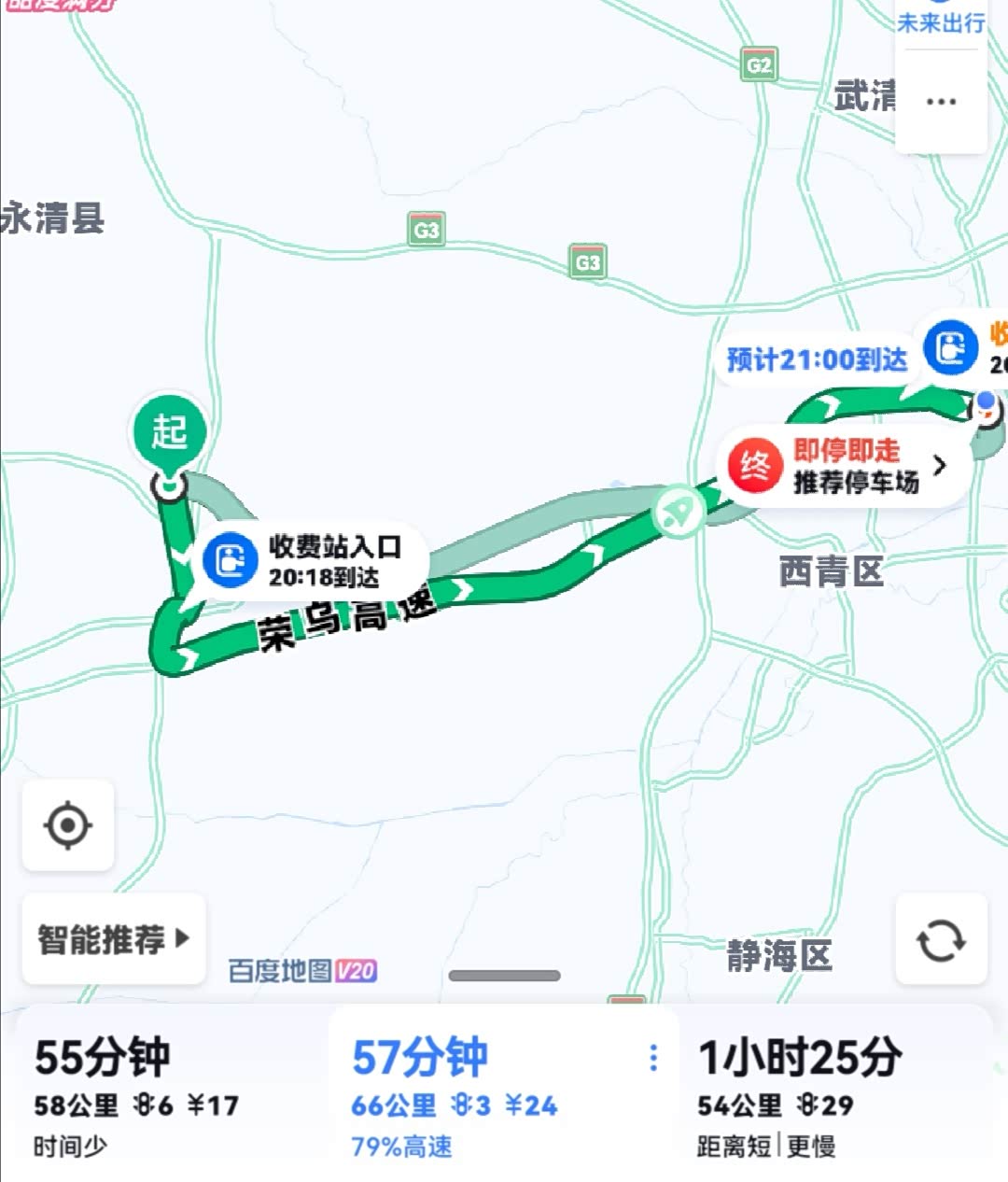This screenshot has width=1008, height=1182.
Task: Expand the 智能推荐 route preference
Action: (114, 938)
